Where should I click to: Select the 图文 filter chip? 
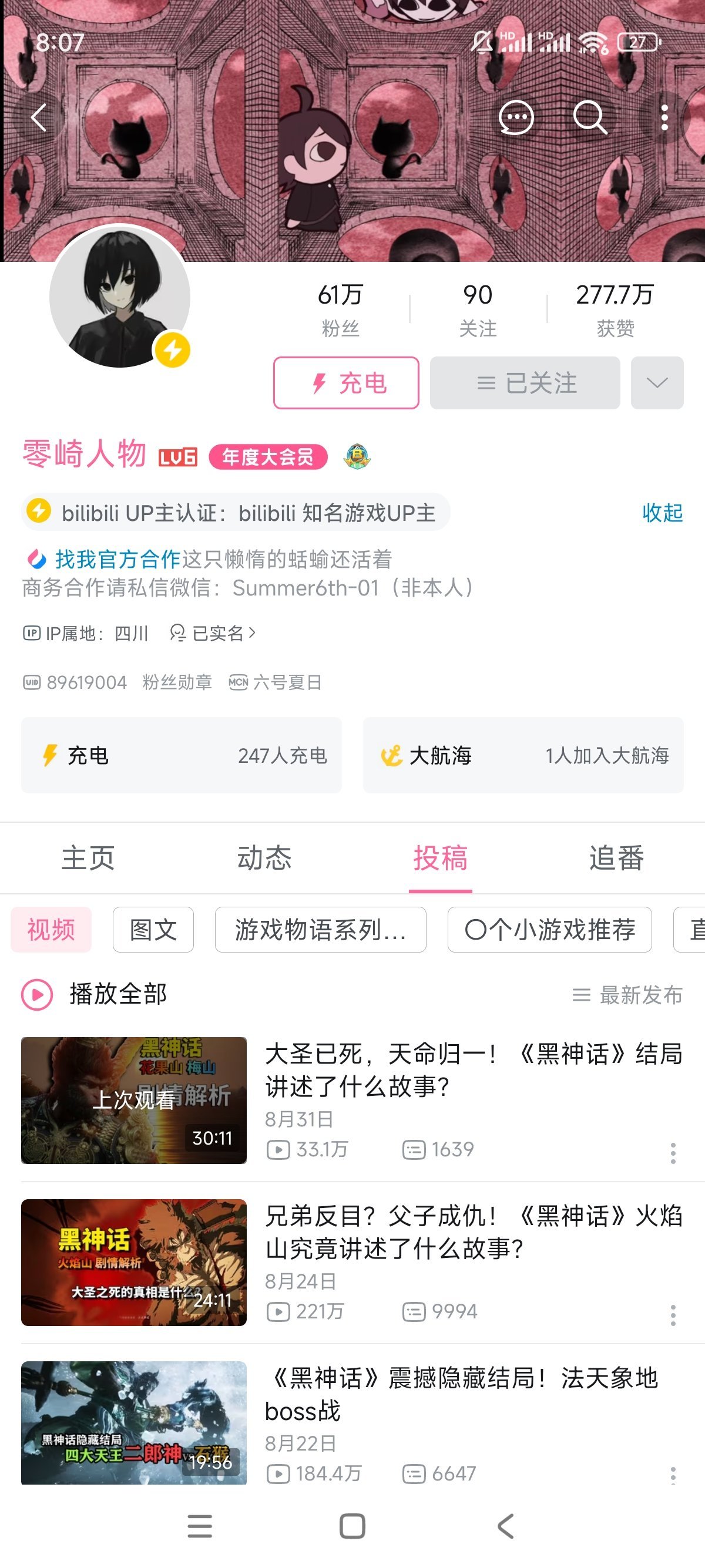pyautogui.click(x=153, y=930)
